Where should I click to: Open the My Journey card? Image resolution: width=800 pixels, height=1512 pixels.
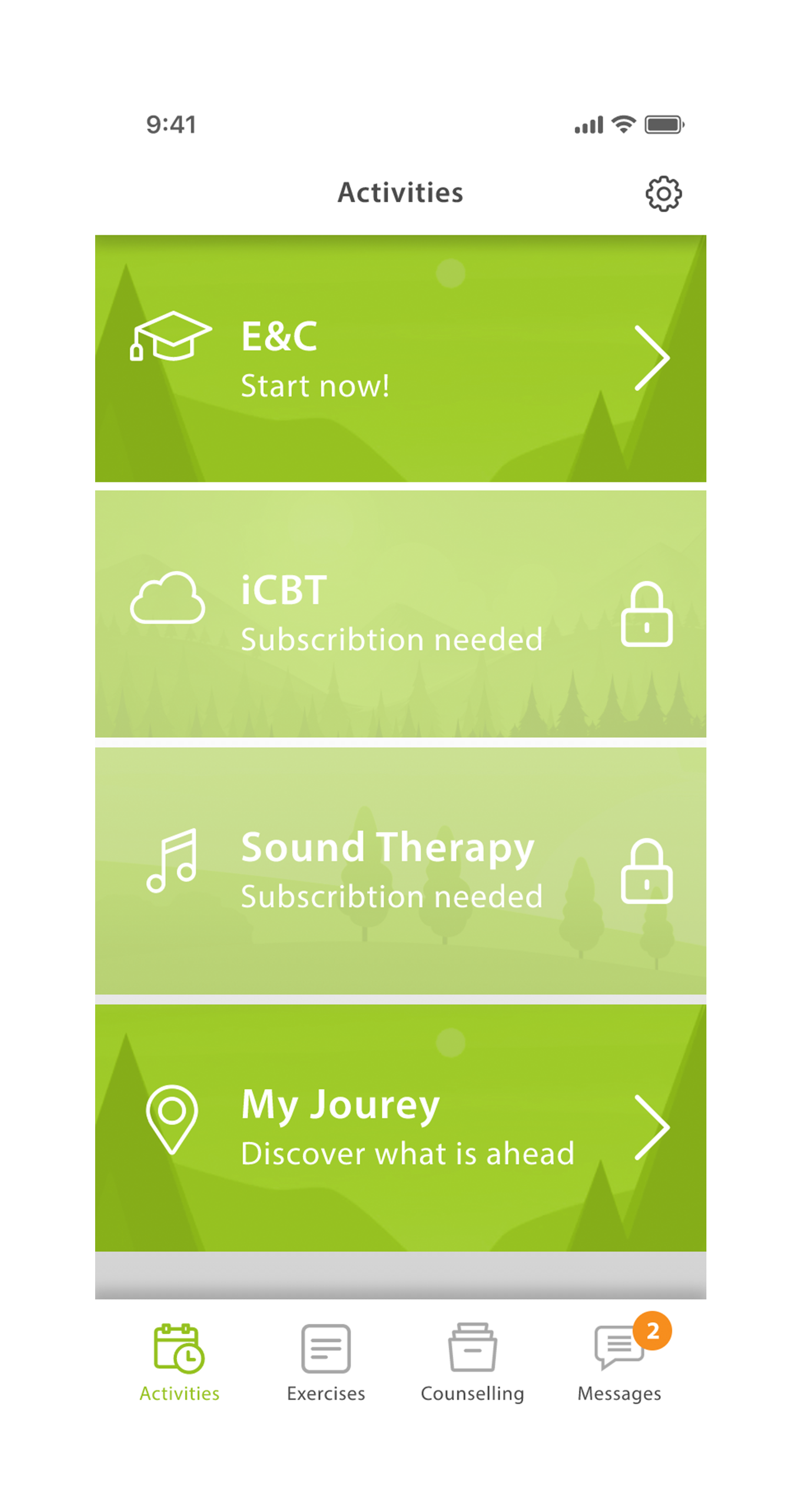click(x=401, y=1127)
